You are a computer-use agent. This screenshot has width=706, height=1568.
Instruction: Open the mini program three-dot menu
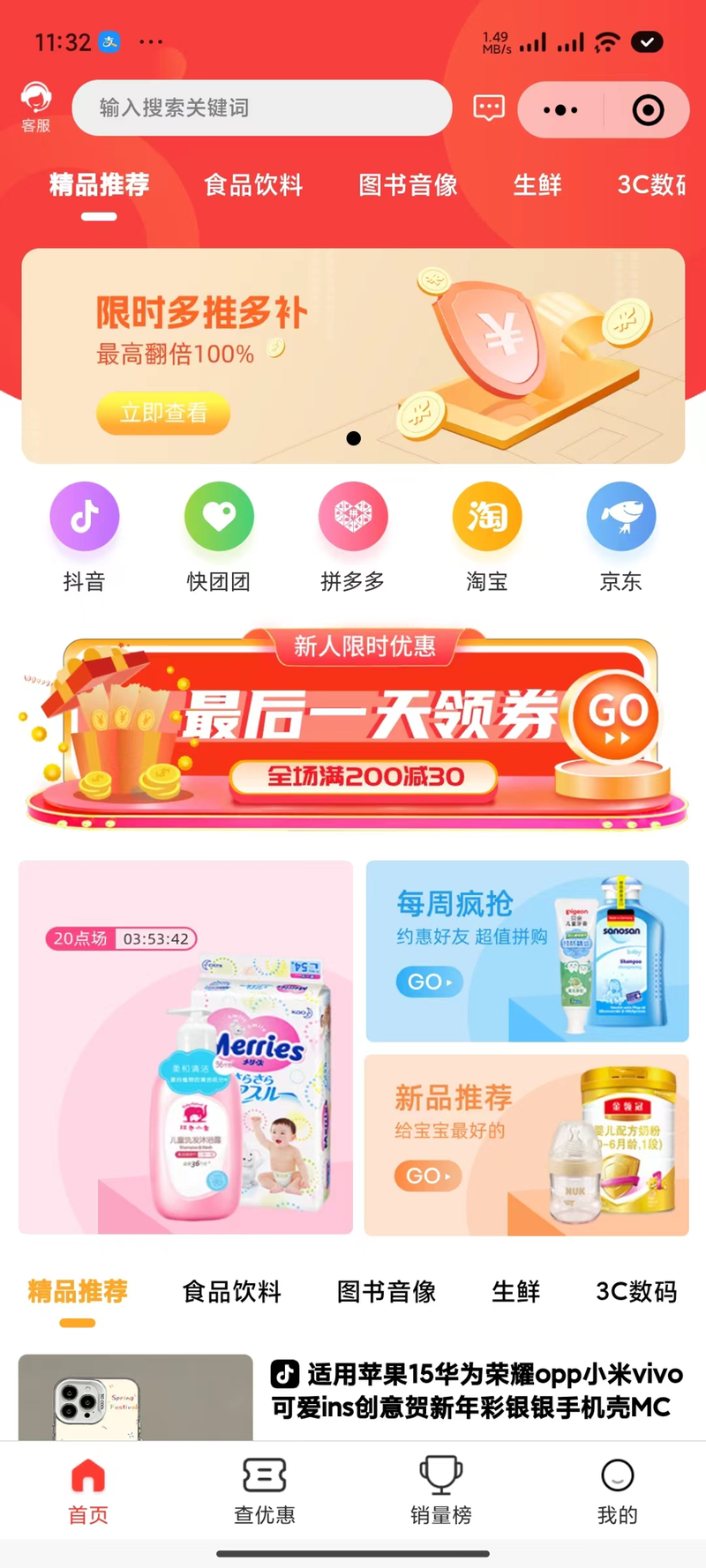pyautogui.click(x=560, y=110)
